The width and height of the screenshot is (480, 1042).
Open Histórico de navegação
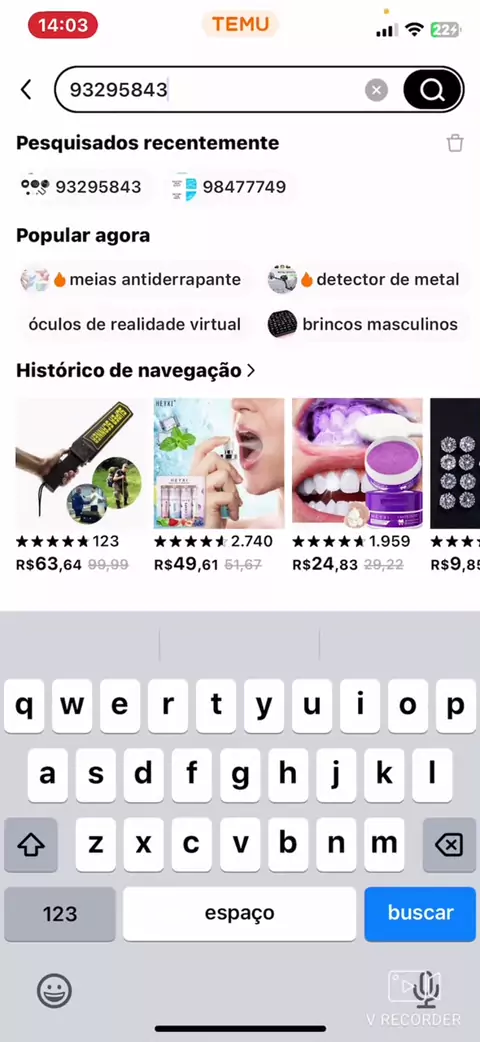pos(136,370)
